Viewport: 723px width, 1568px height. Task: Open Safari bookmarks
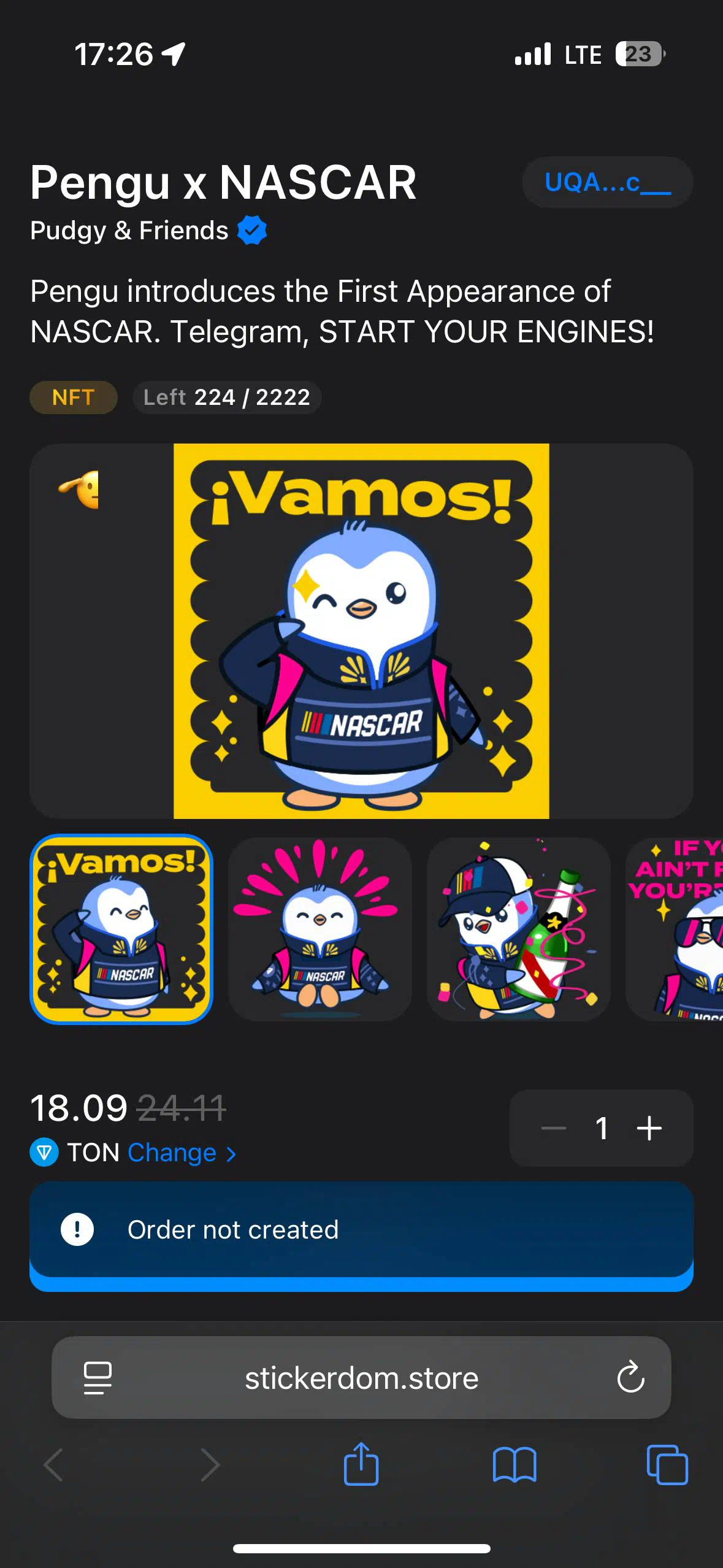point(515,1465)
